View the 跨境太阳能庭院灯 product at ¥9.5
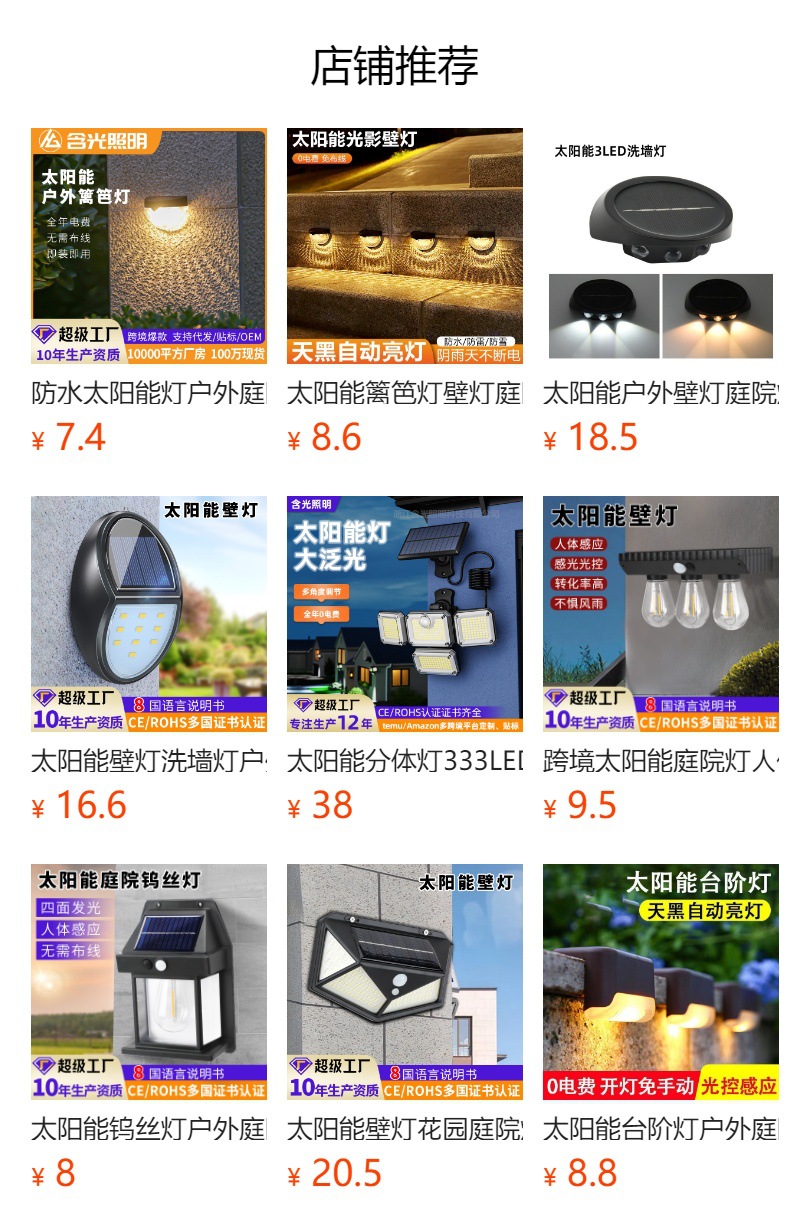This screenshot has height=1232, width=790. point(661,614)
